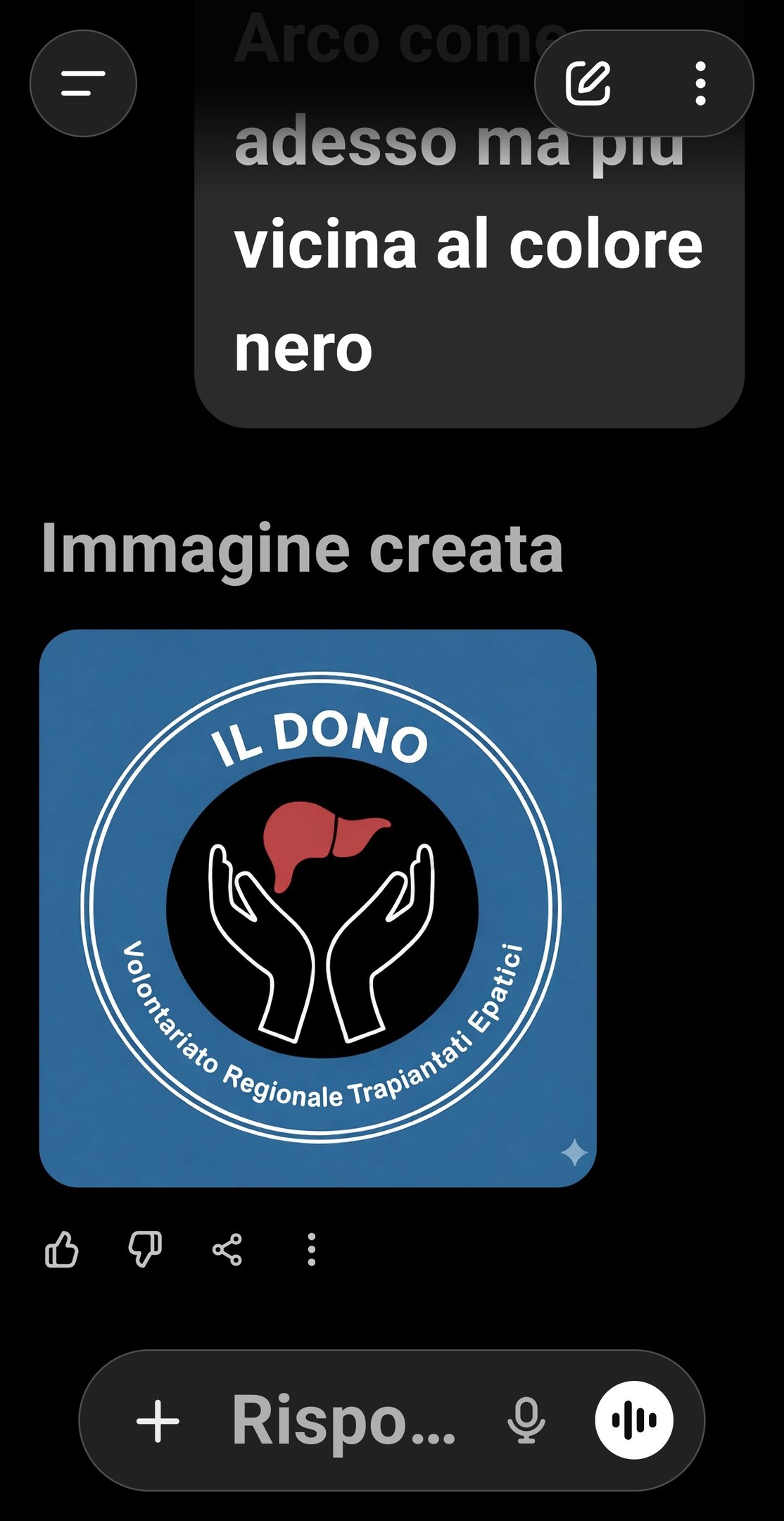The height and width of the screenshot is (1521, 784).
Task: Tap the microphone for voice dictation
Action: click(x=526, y=1421)
